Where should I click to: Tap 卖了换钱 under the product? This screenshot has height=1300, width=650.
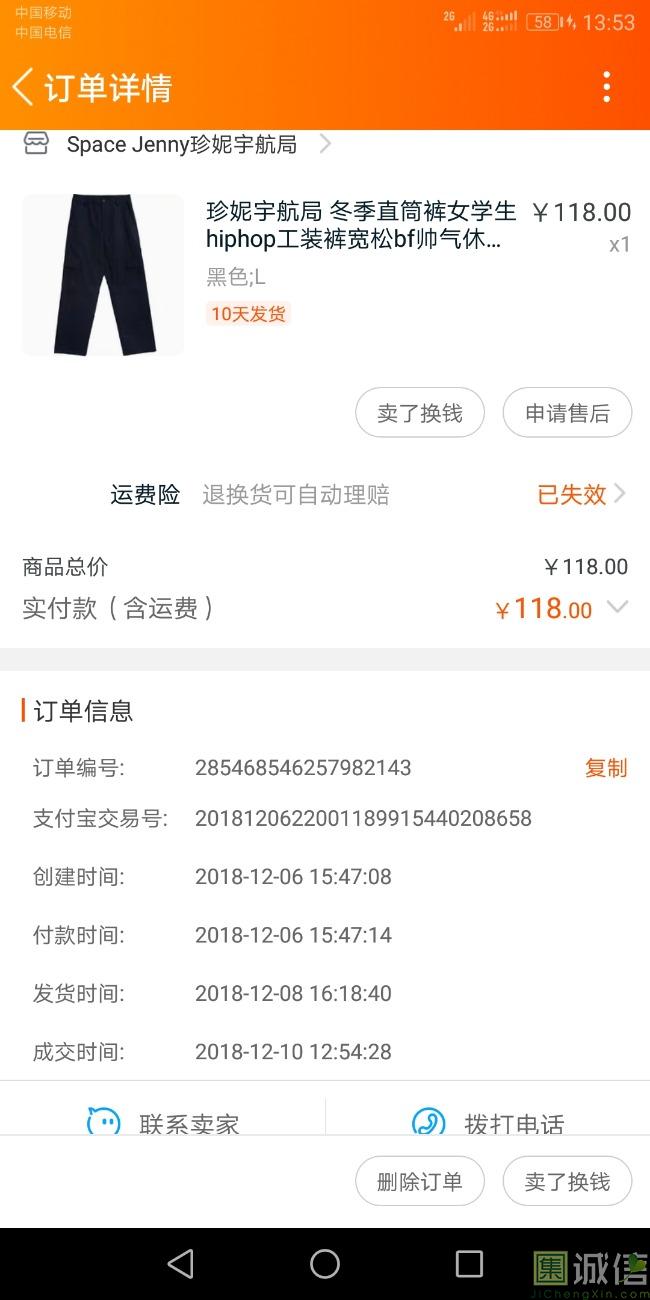pyautogui.click(x=420, y=413)
